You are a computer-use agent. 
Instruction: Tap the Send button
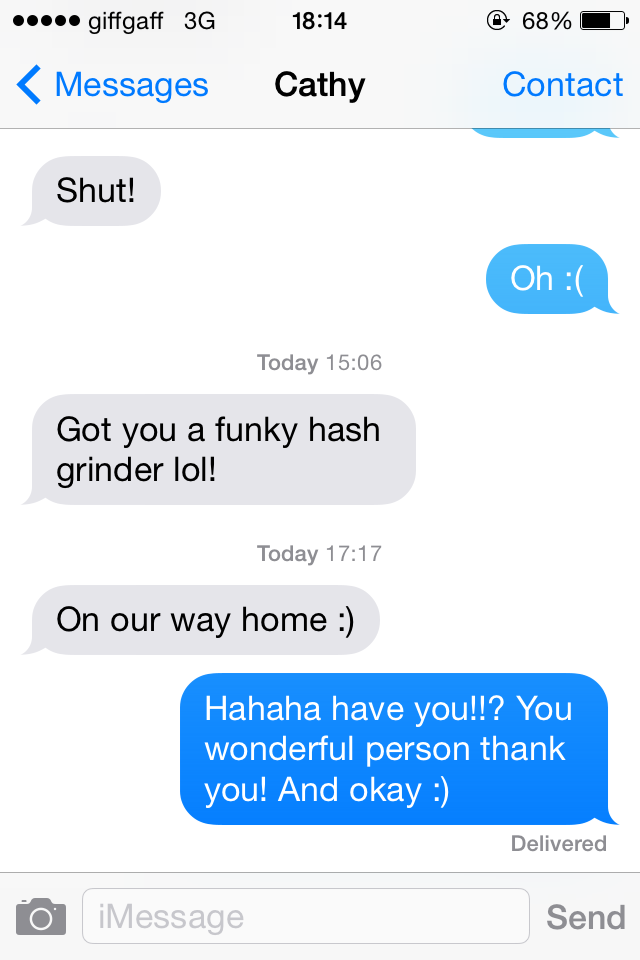[586, 916]
